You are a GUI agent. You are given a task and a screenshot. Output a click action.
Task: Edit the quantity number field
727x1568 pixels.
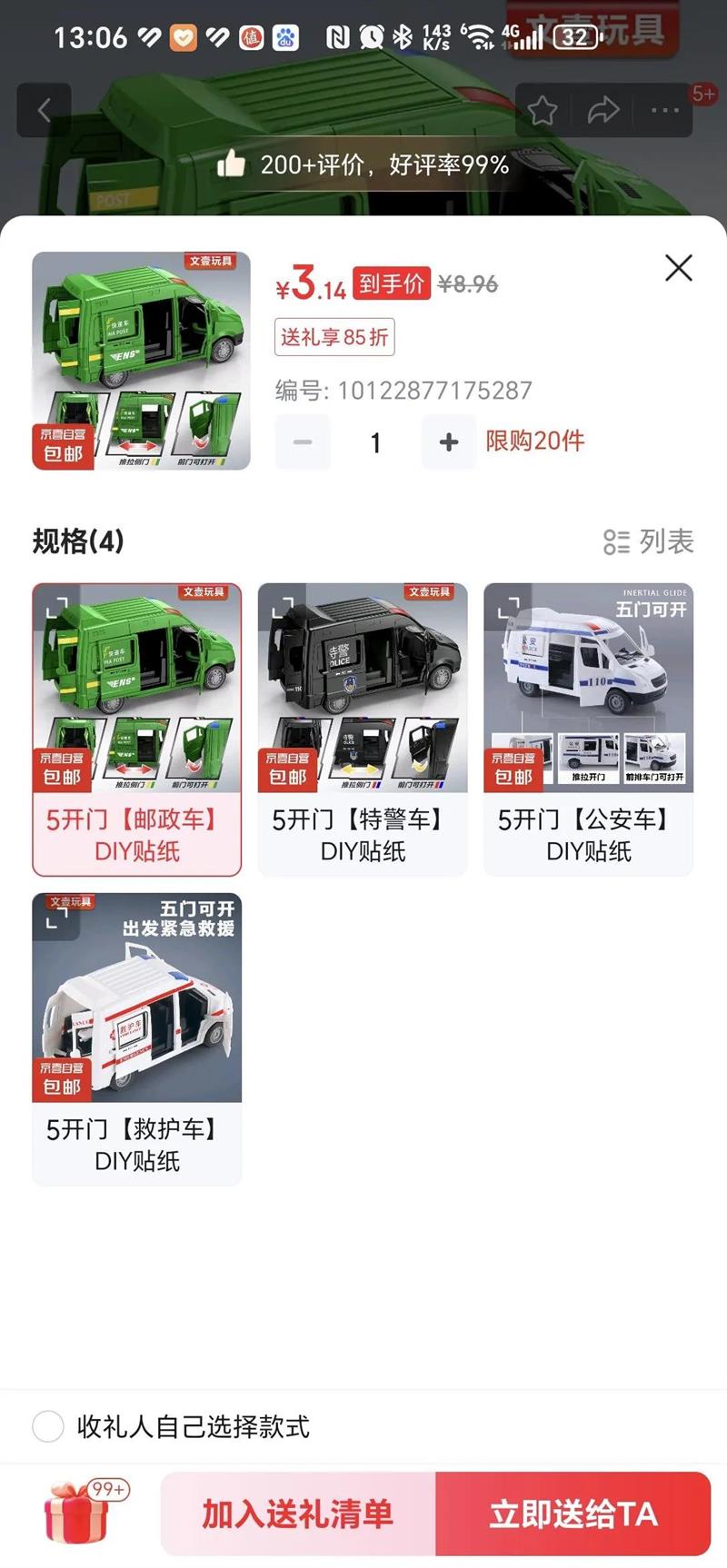tap(375, 442)
